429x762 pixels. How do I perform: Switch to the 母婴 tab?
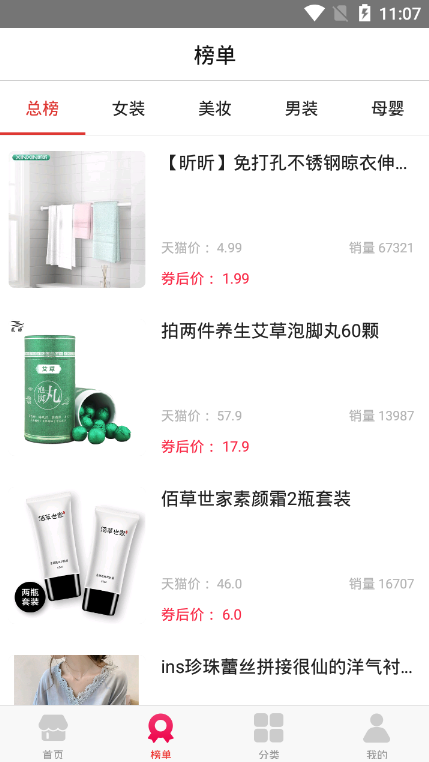click(387, 108)
